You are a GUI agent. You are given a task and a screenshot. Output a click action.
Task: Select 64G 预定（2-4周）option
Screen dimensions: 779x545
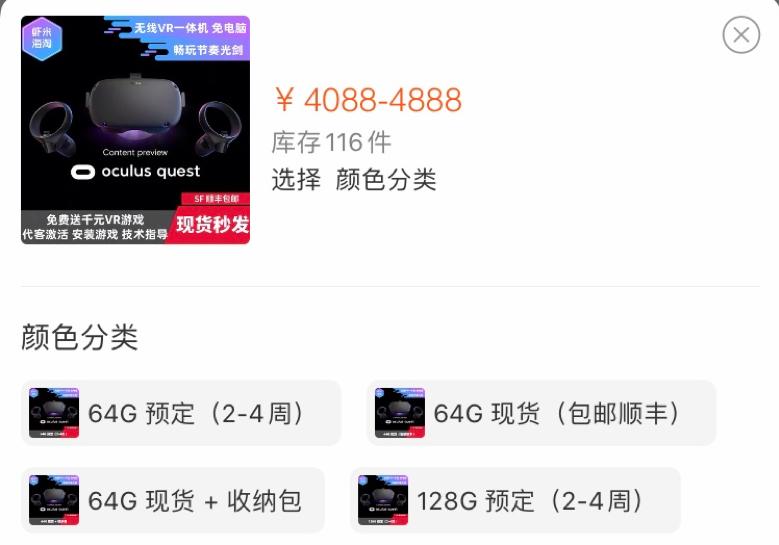click(181, 413)
